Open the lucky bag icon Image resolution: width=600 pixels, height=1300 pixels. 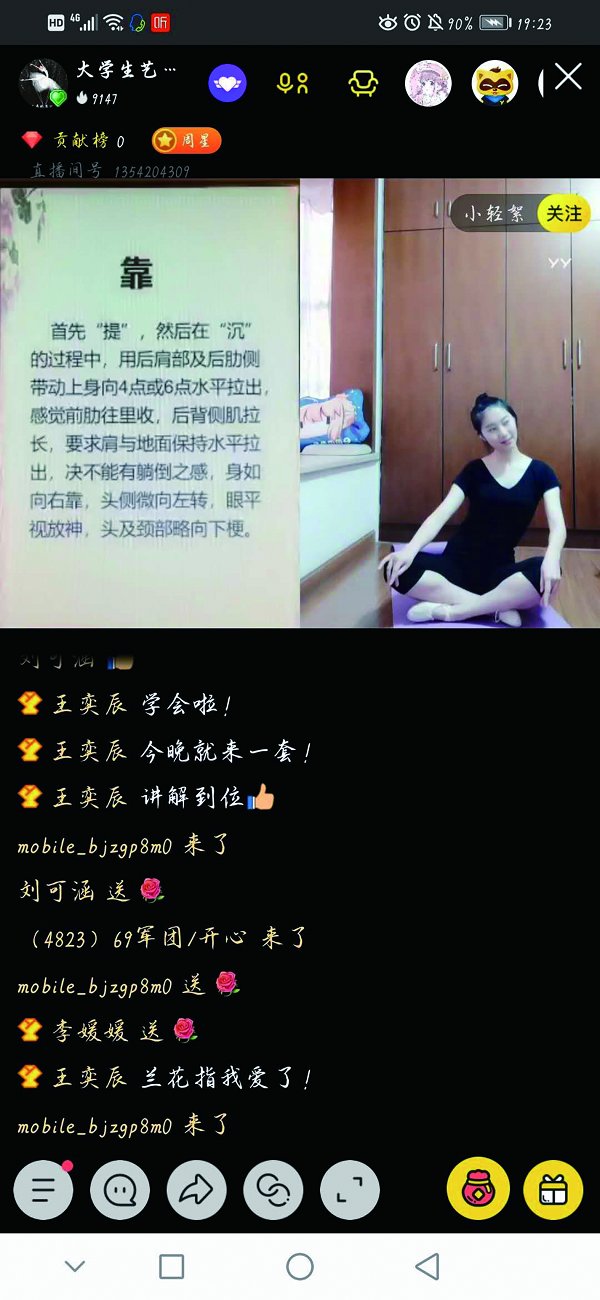478,1189
